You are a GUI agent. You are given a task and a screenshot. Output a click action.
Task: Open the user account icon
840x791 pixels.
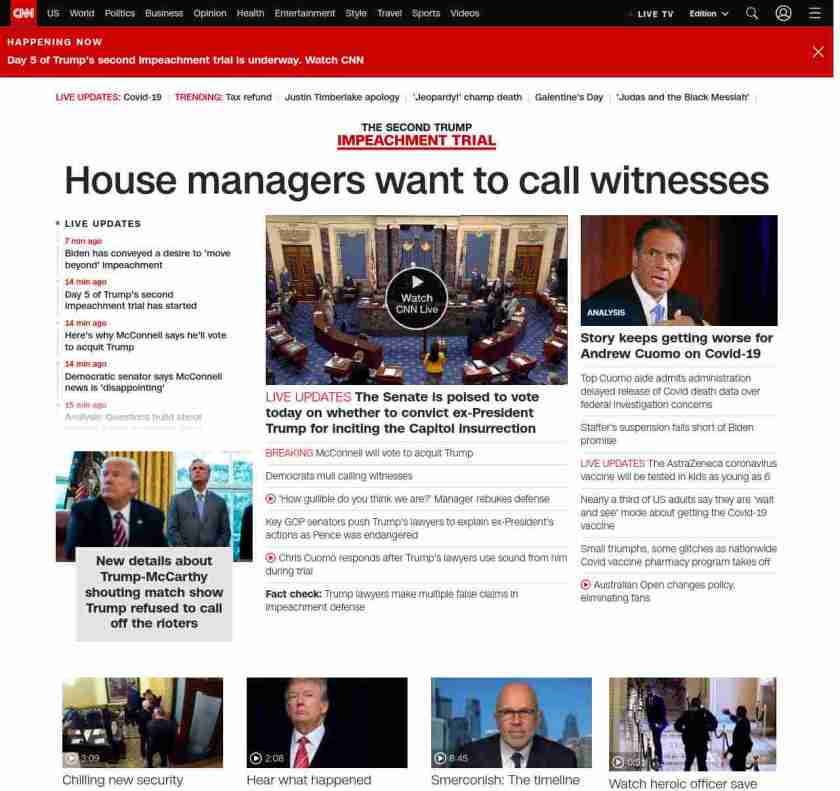point(784,13)
